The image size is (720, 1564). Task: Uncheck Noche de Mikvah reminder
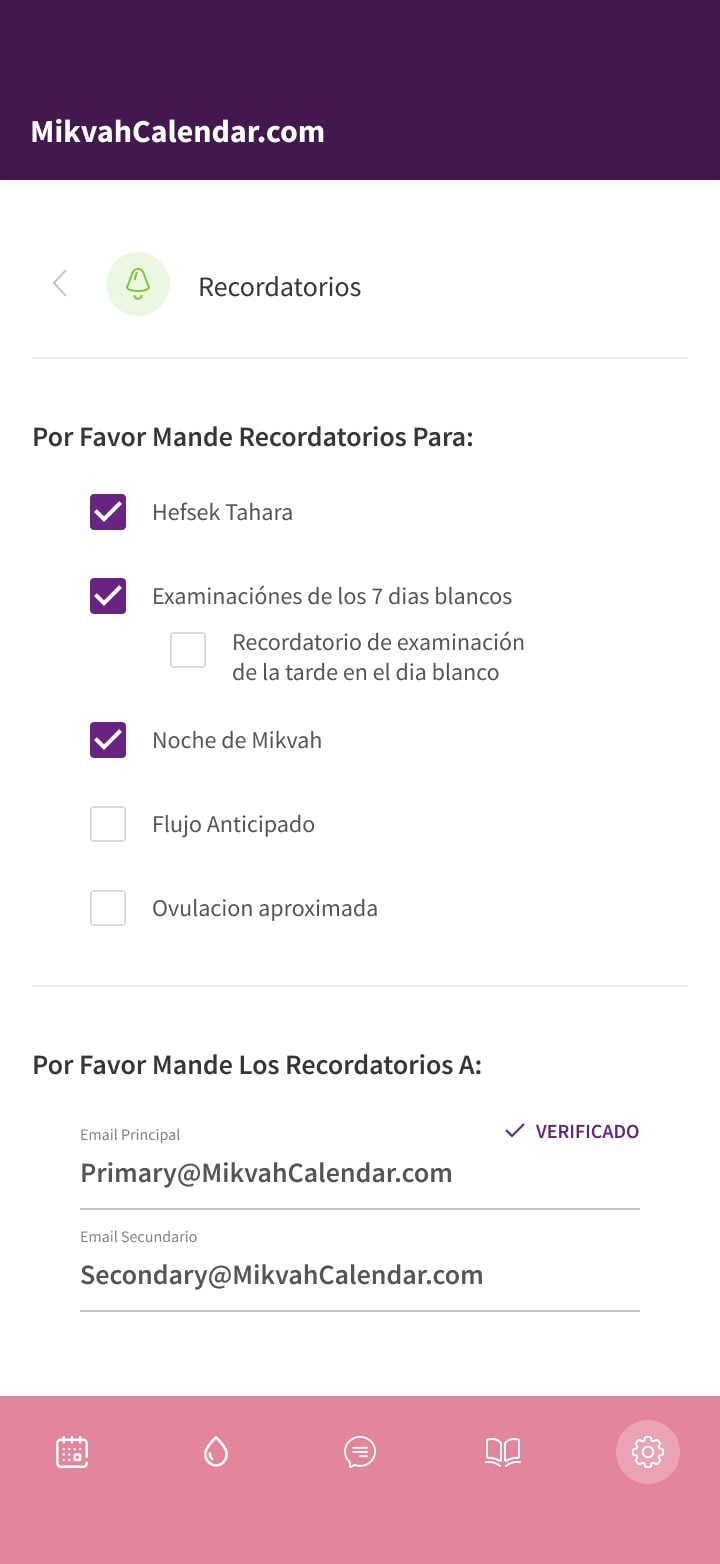tap(108, 740)
